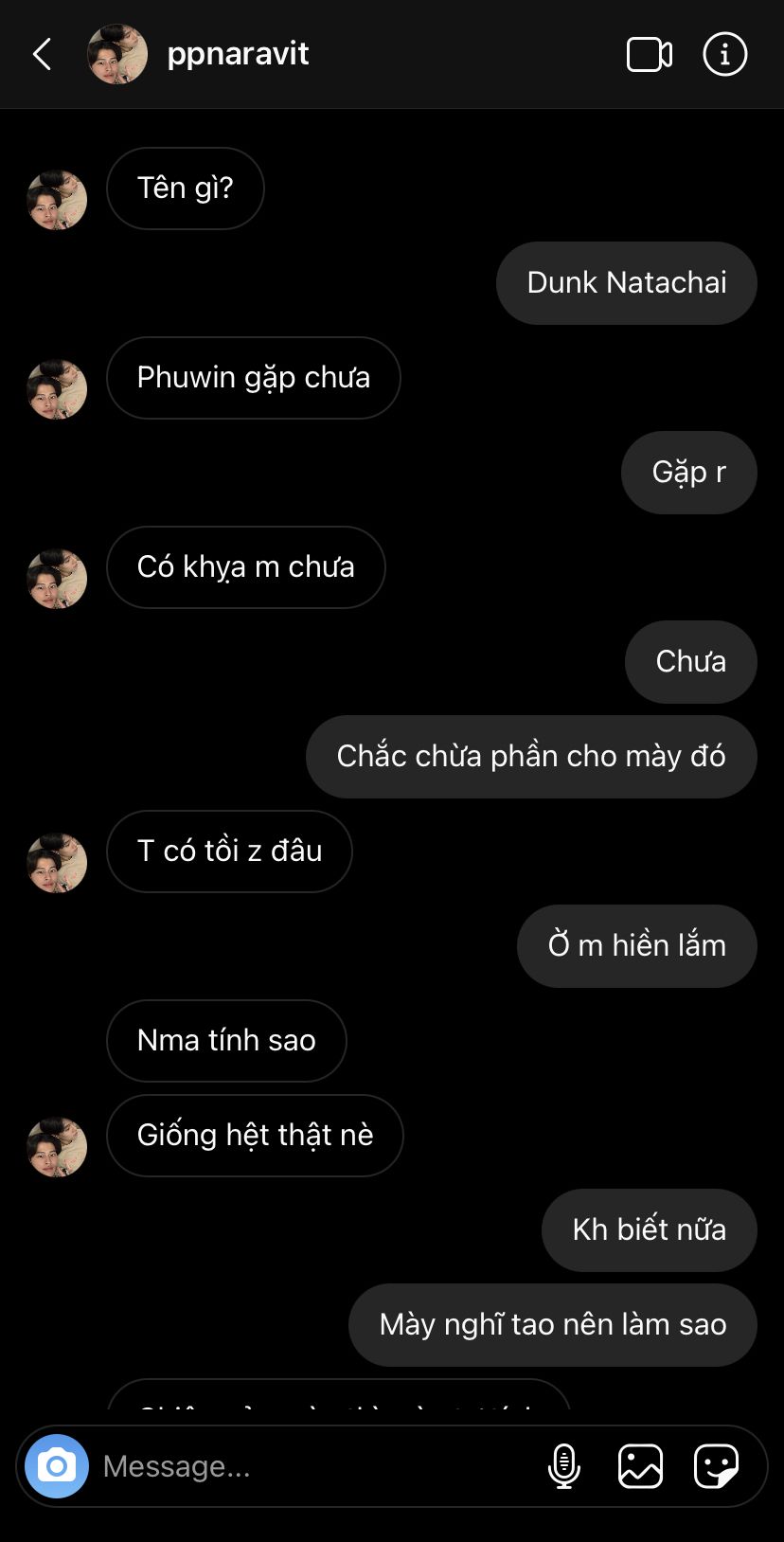784x1542 pixels.
Task: Open the sticker picker
Action: tap(716, 1466)
